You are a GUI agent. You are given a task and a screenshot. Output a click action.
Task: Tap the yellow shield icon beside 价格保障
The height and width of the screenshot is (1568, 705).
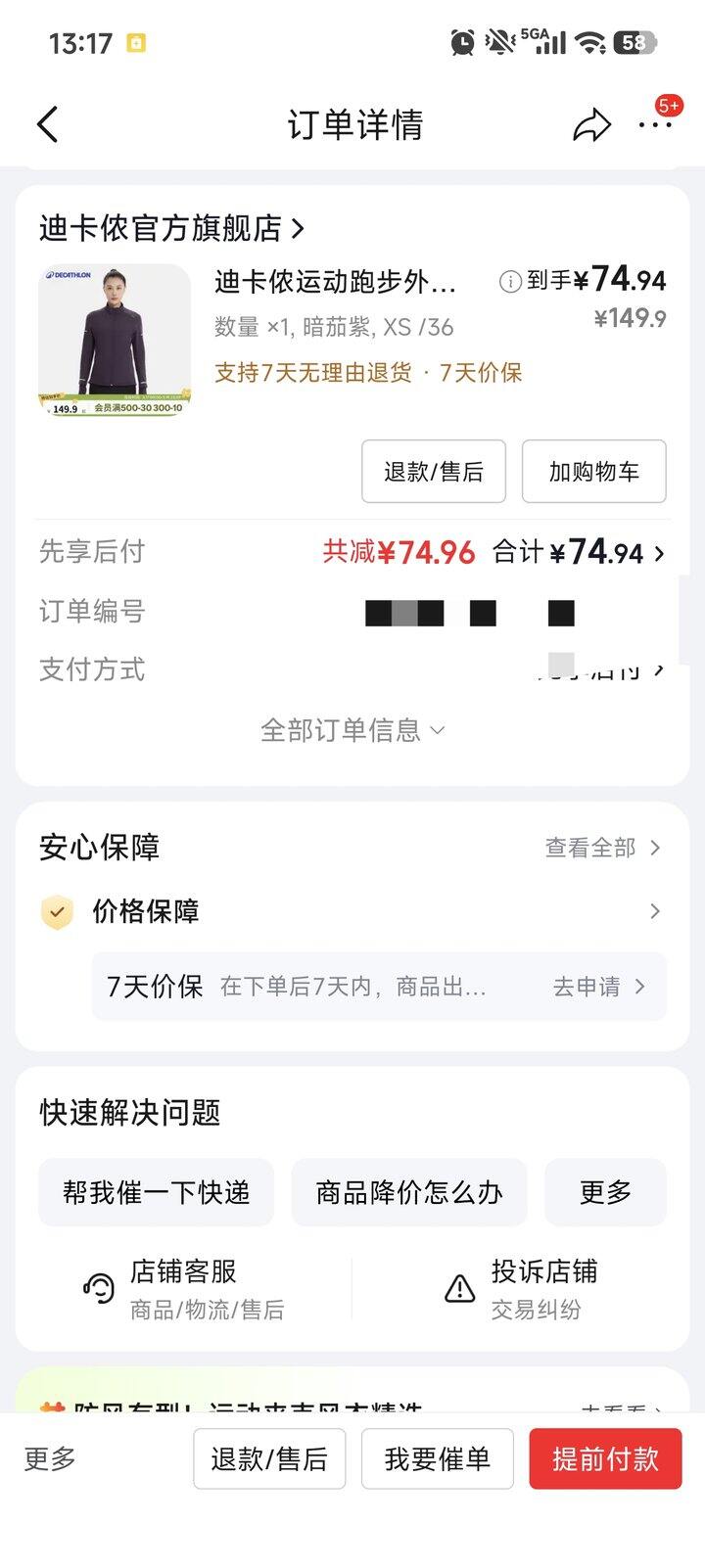click(x=56, y=911)
